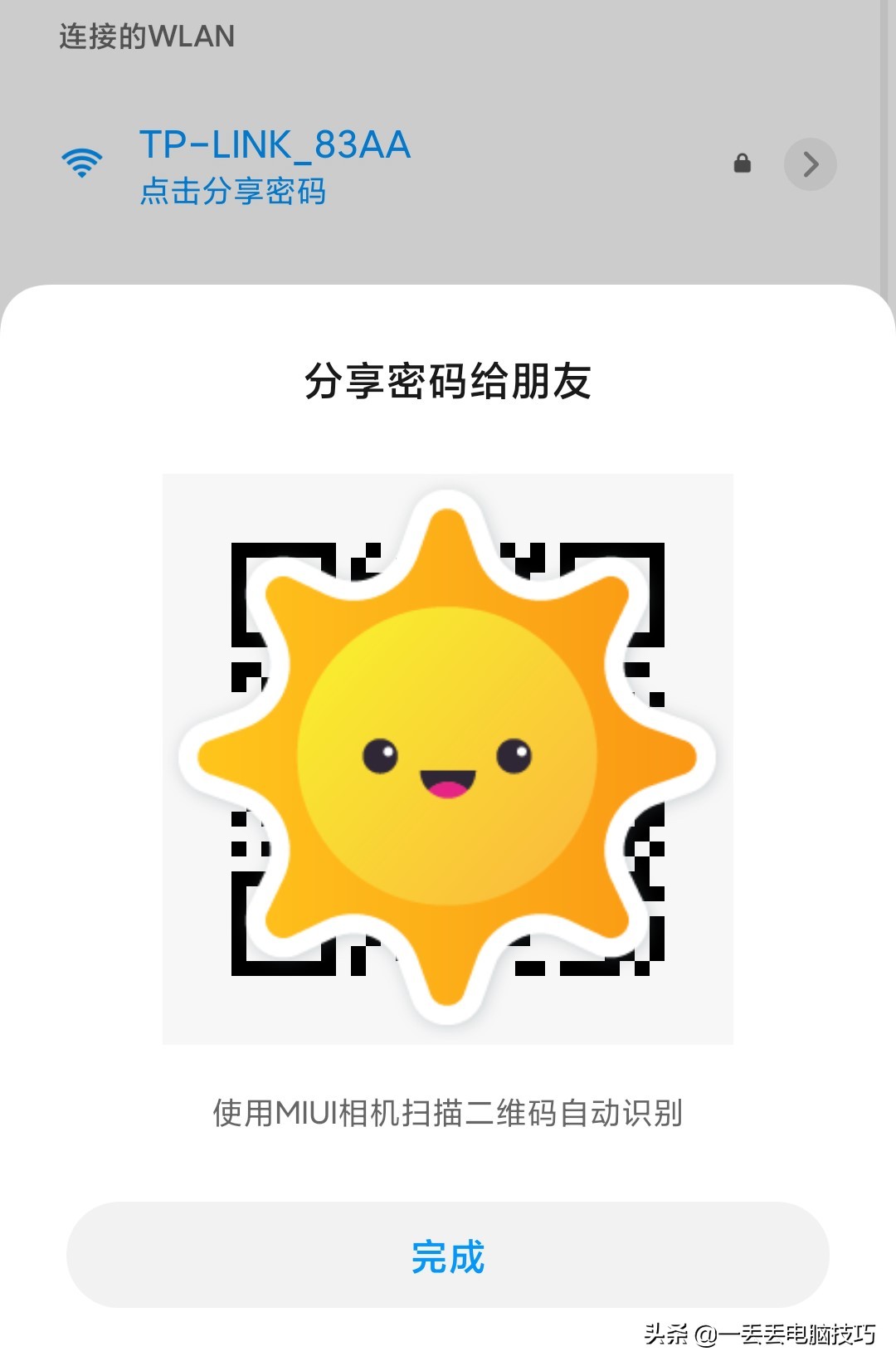Click the lock icon showing secured network
The image size is (896, 1366).
point(743,163)
